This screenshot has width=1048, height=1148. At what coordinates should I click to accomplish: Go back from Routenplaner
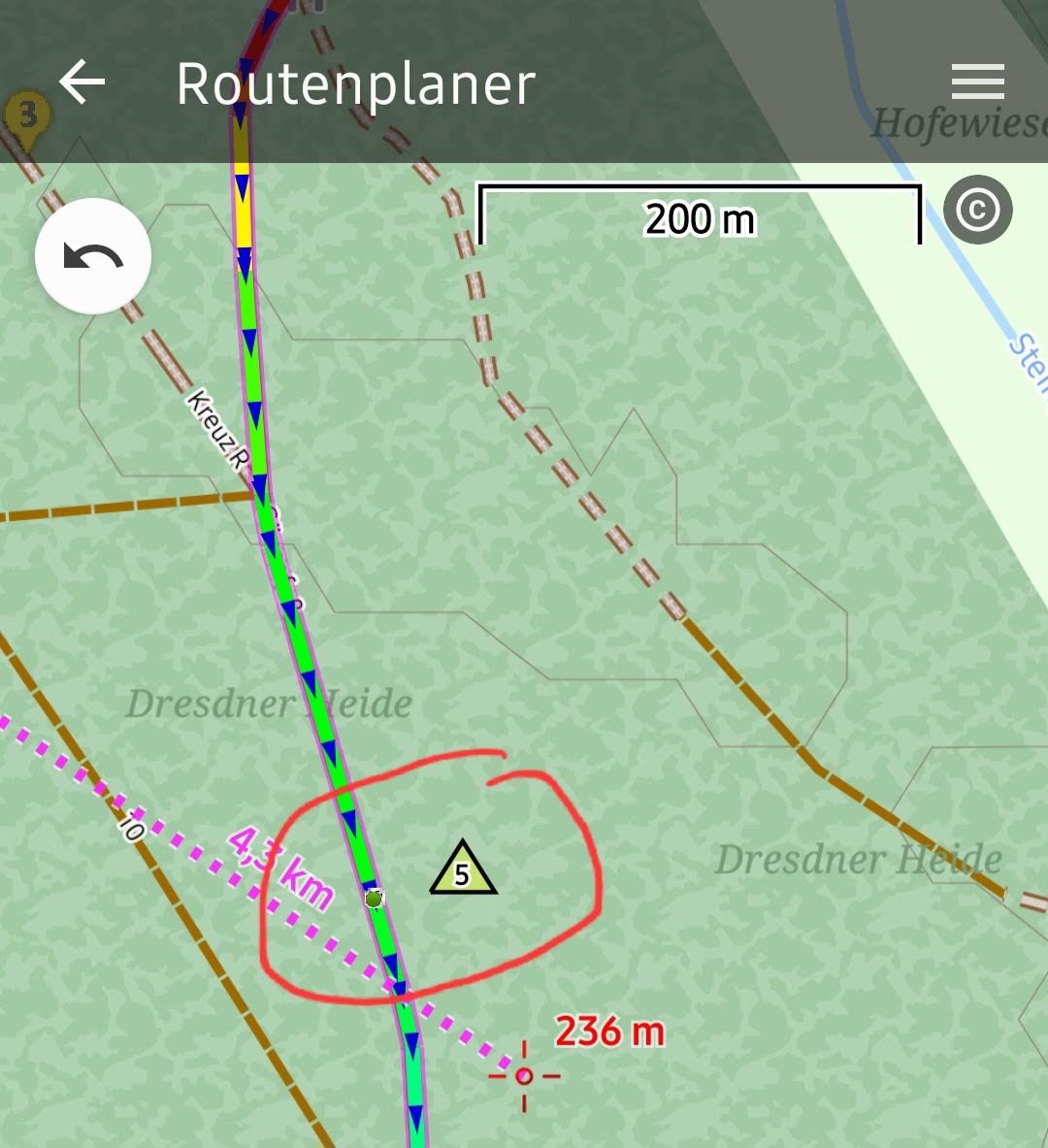click(x=82, y=82)
